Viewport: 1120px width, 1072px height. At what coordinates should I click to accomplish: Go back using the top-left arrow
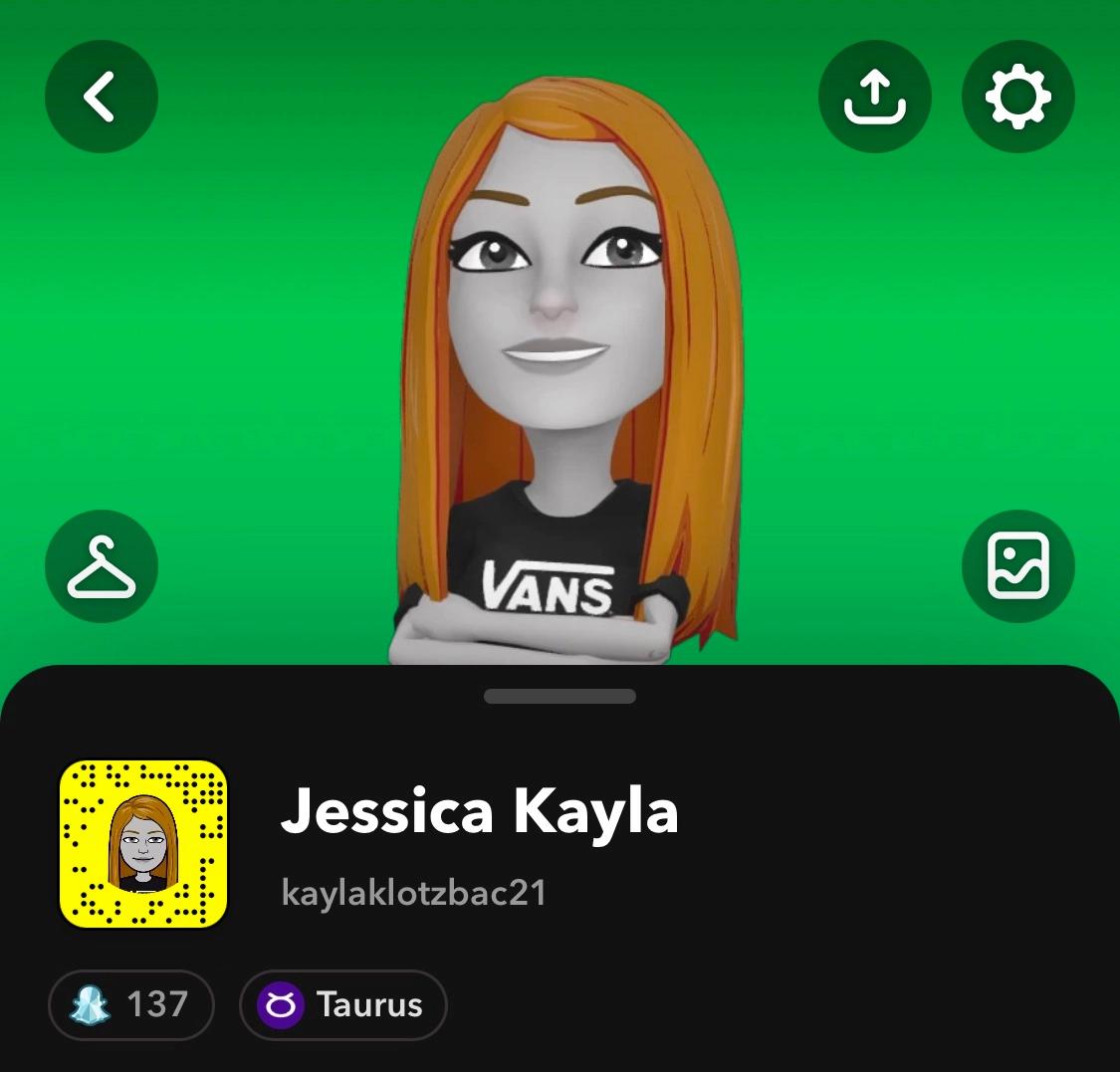click(x=101, y=97)
